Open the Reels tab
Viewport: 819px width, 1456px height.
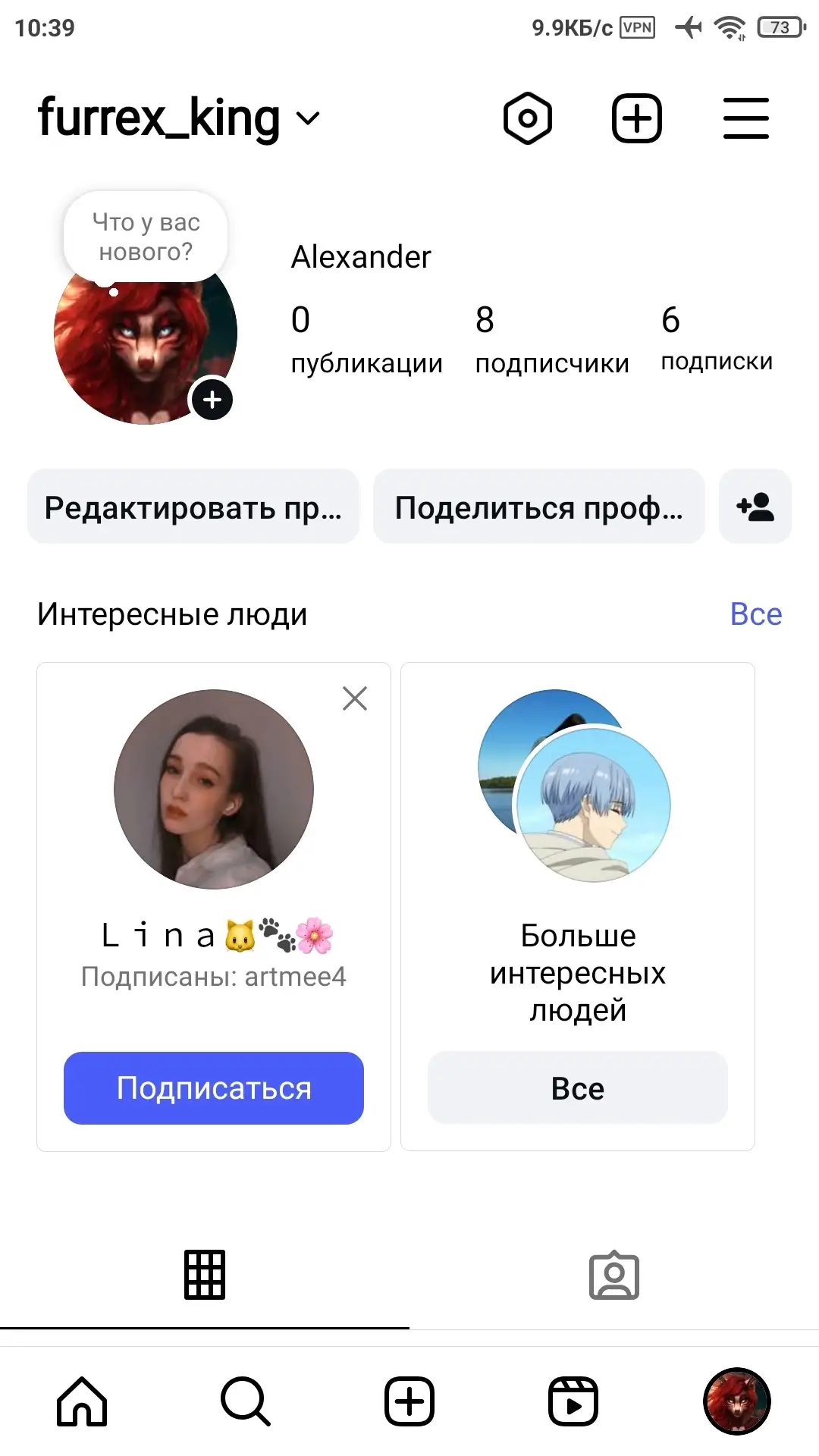[x=573, y=1401]
